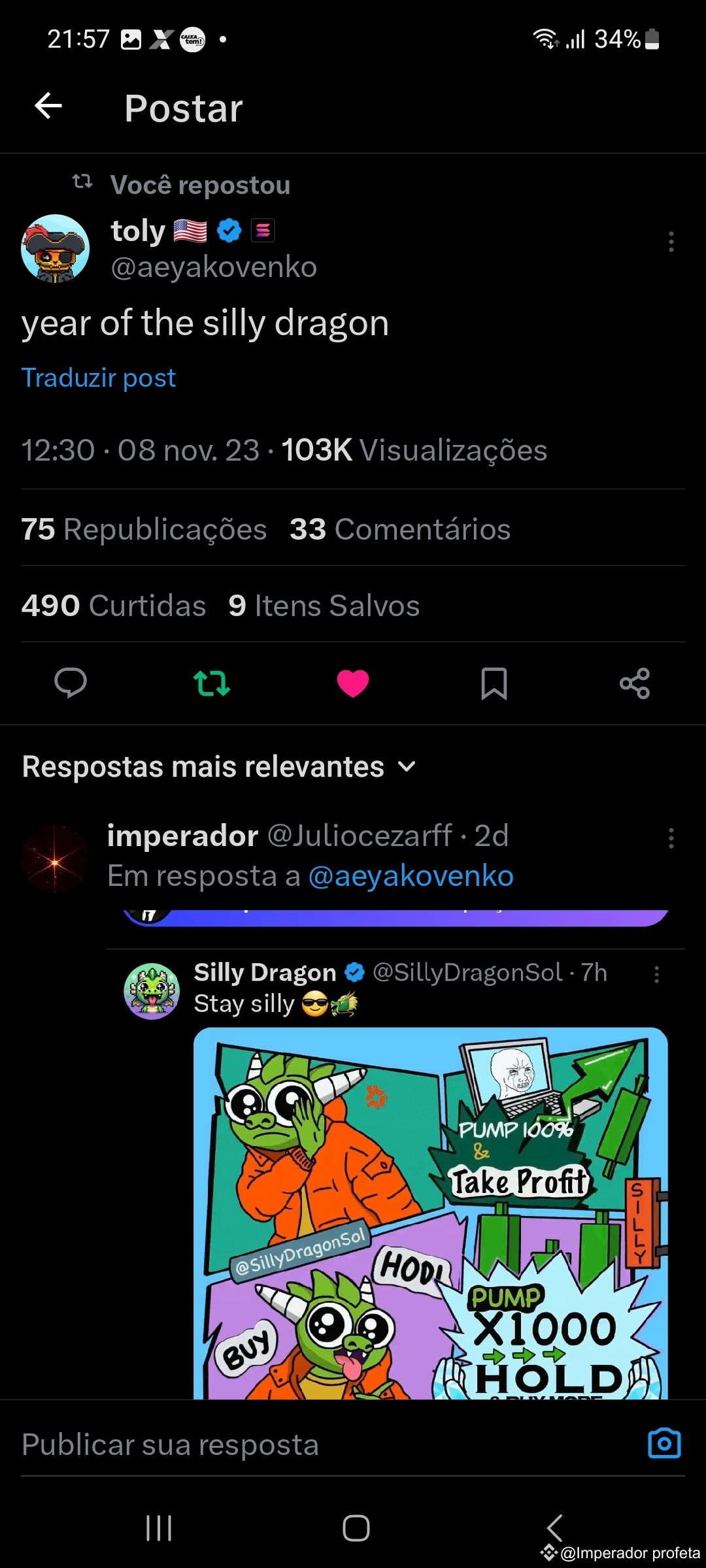
Task: Open toly's profile picture
Action: (x=55, y=249)
